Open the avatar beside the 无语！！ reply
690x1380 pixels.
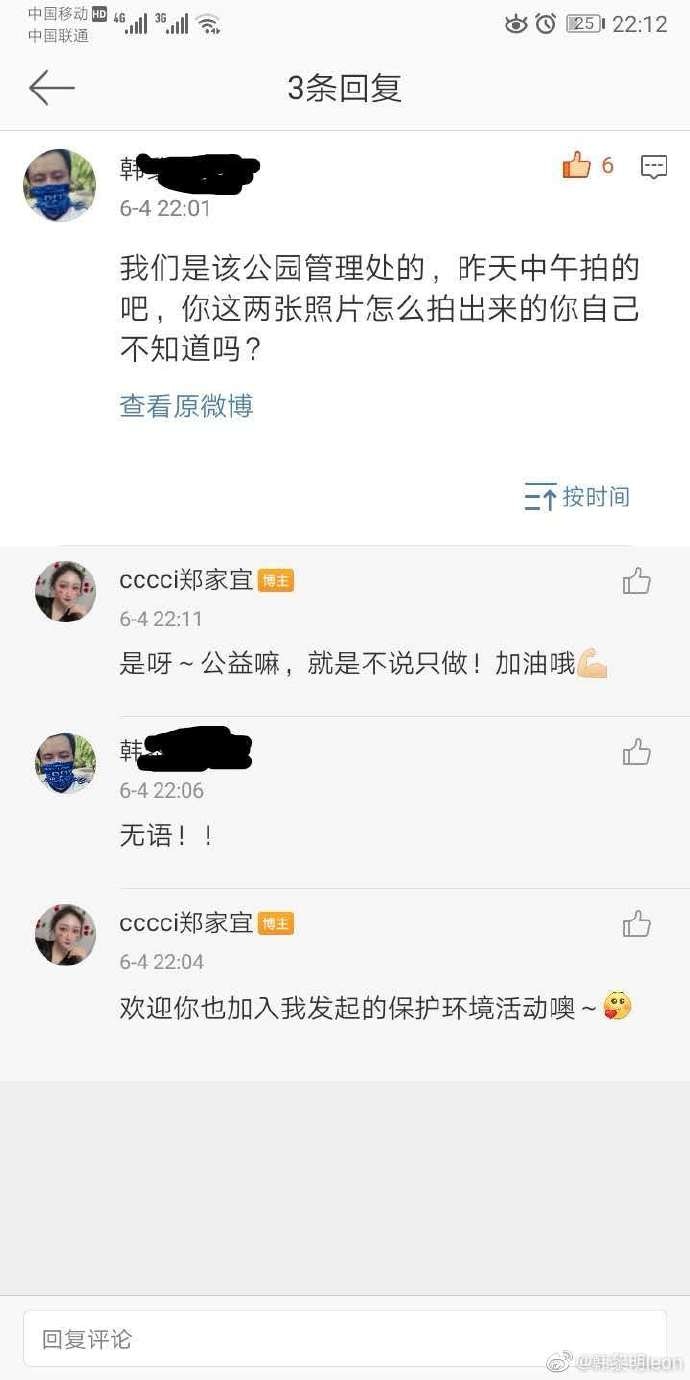coord(66,763)
